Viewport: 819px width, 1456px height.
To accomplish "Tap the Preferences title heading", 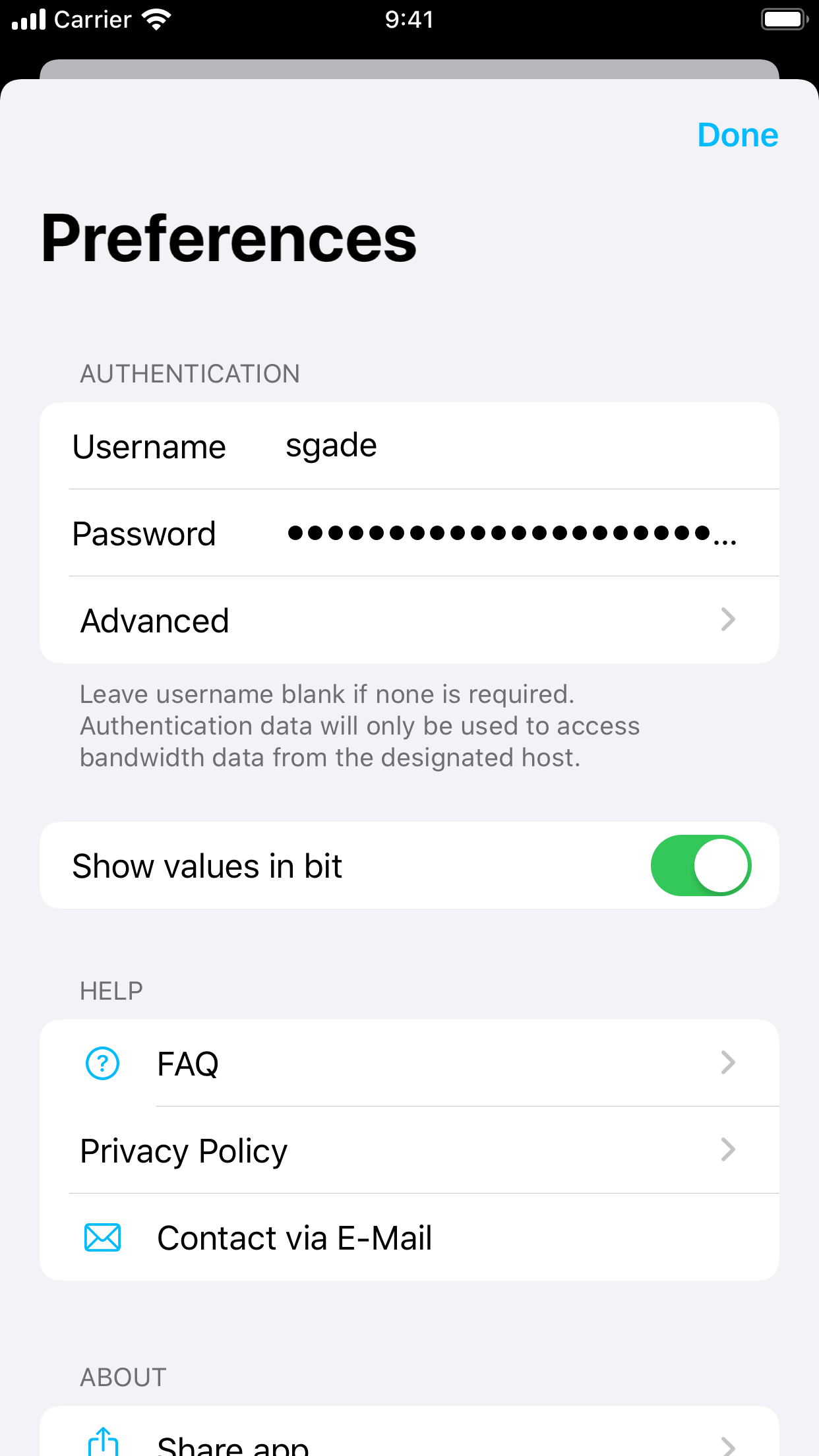I will coord(229,240).
